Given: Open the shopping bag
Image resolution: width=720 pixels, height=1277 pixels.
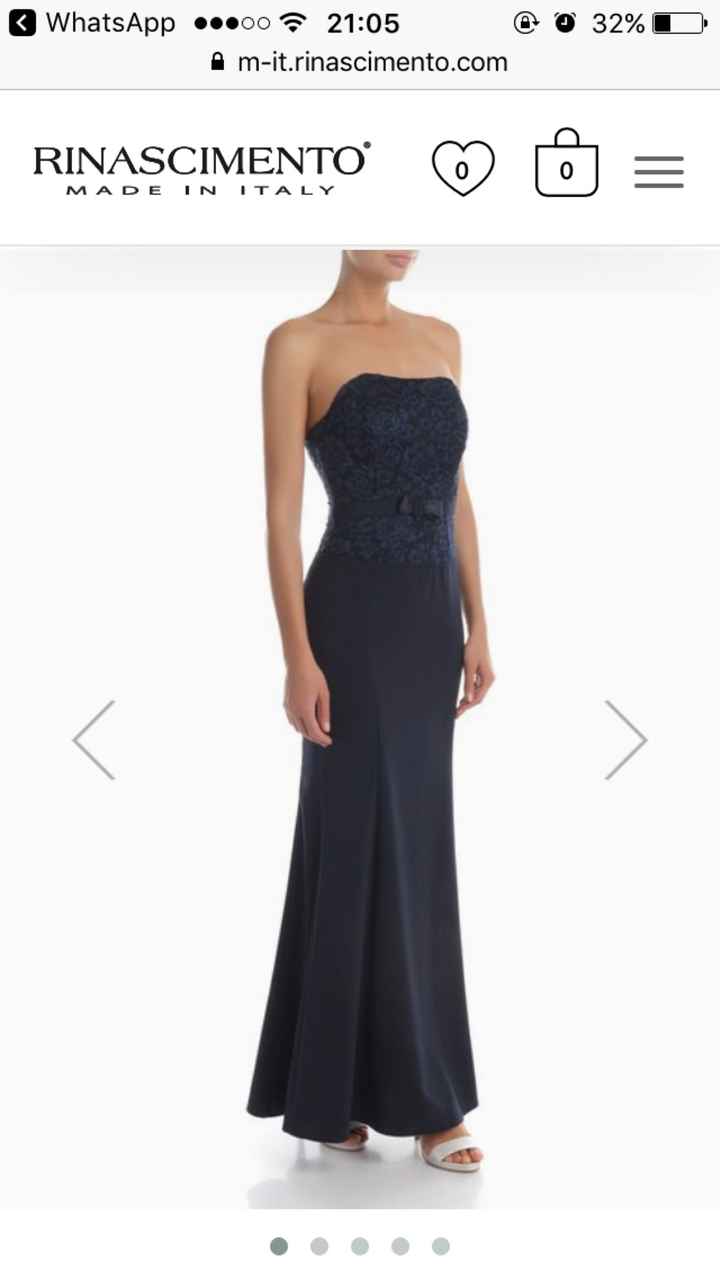Looking at the screenshot, I should (566, 165).
